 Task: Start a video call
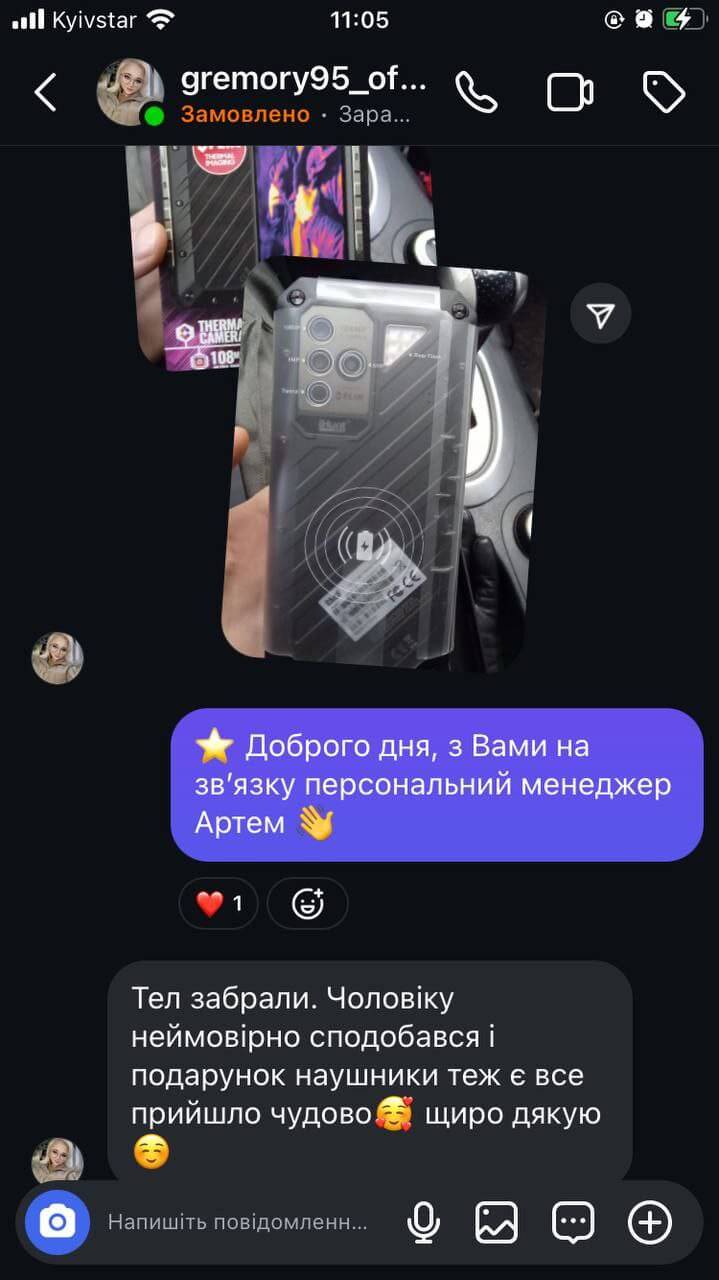coord(570,92)
